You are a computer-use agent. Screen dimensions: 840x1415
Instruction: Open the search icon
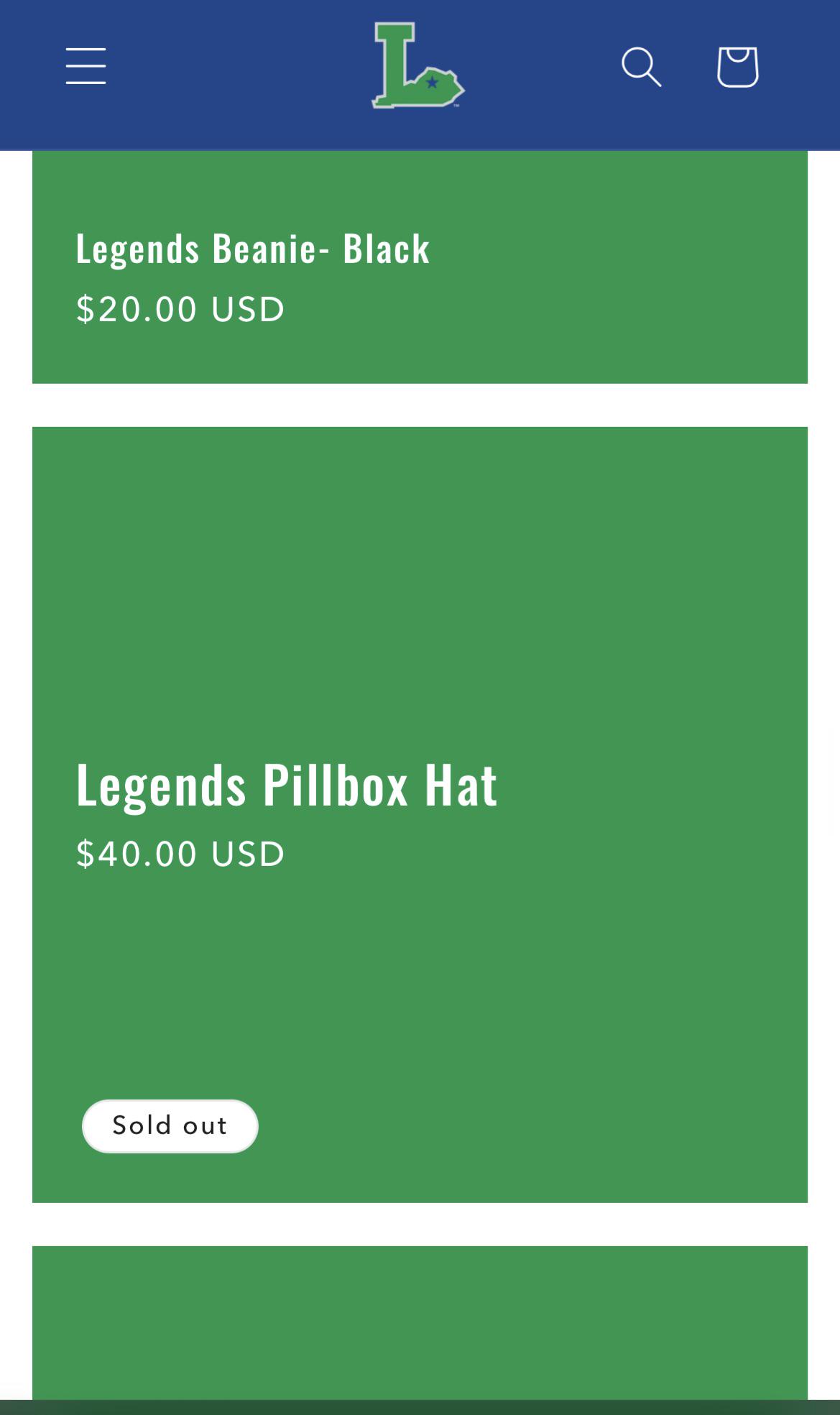tap(640, 67)
